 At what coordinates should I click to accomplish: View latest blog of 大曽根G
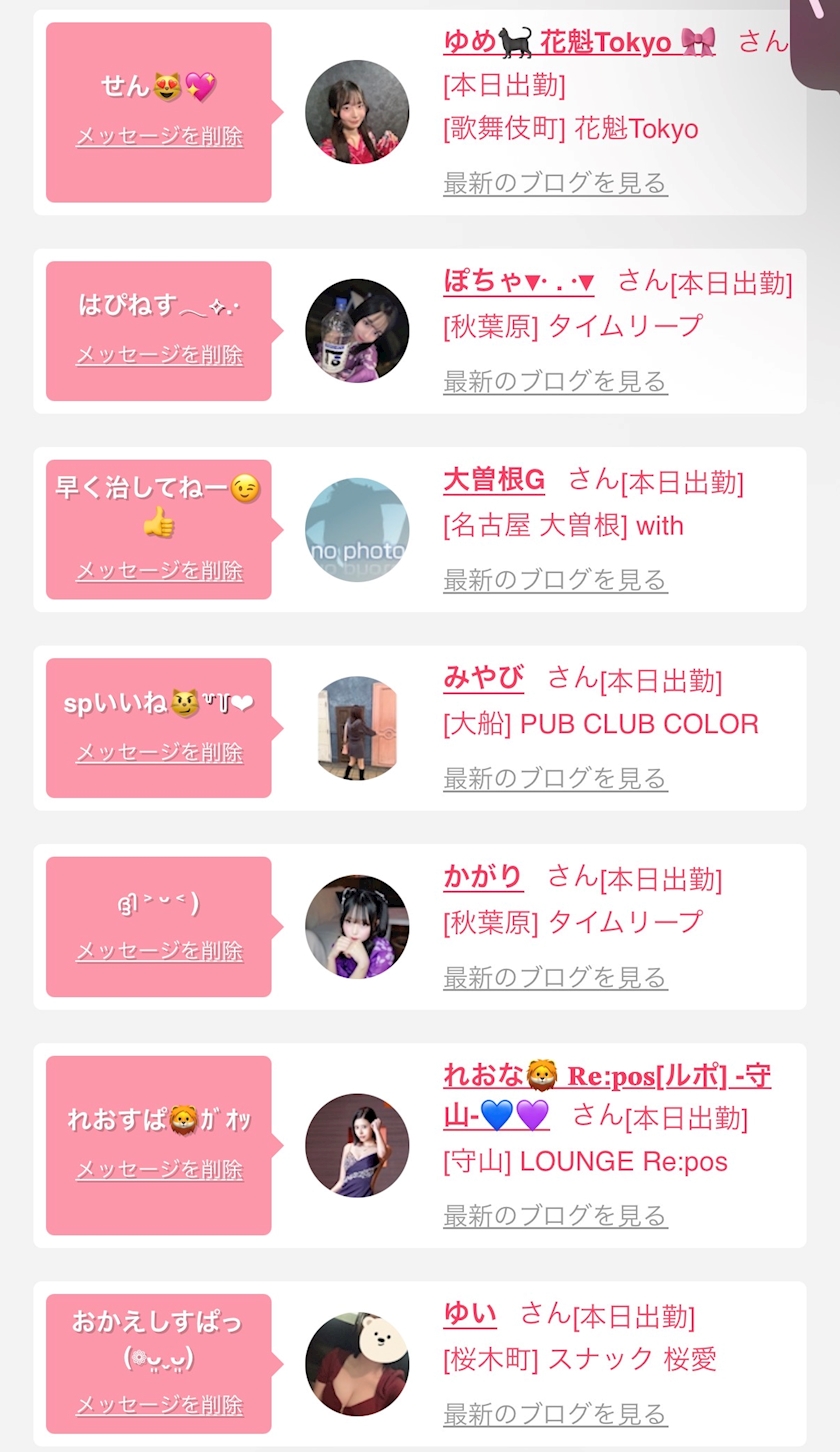(555, 579)
